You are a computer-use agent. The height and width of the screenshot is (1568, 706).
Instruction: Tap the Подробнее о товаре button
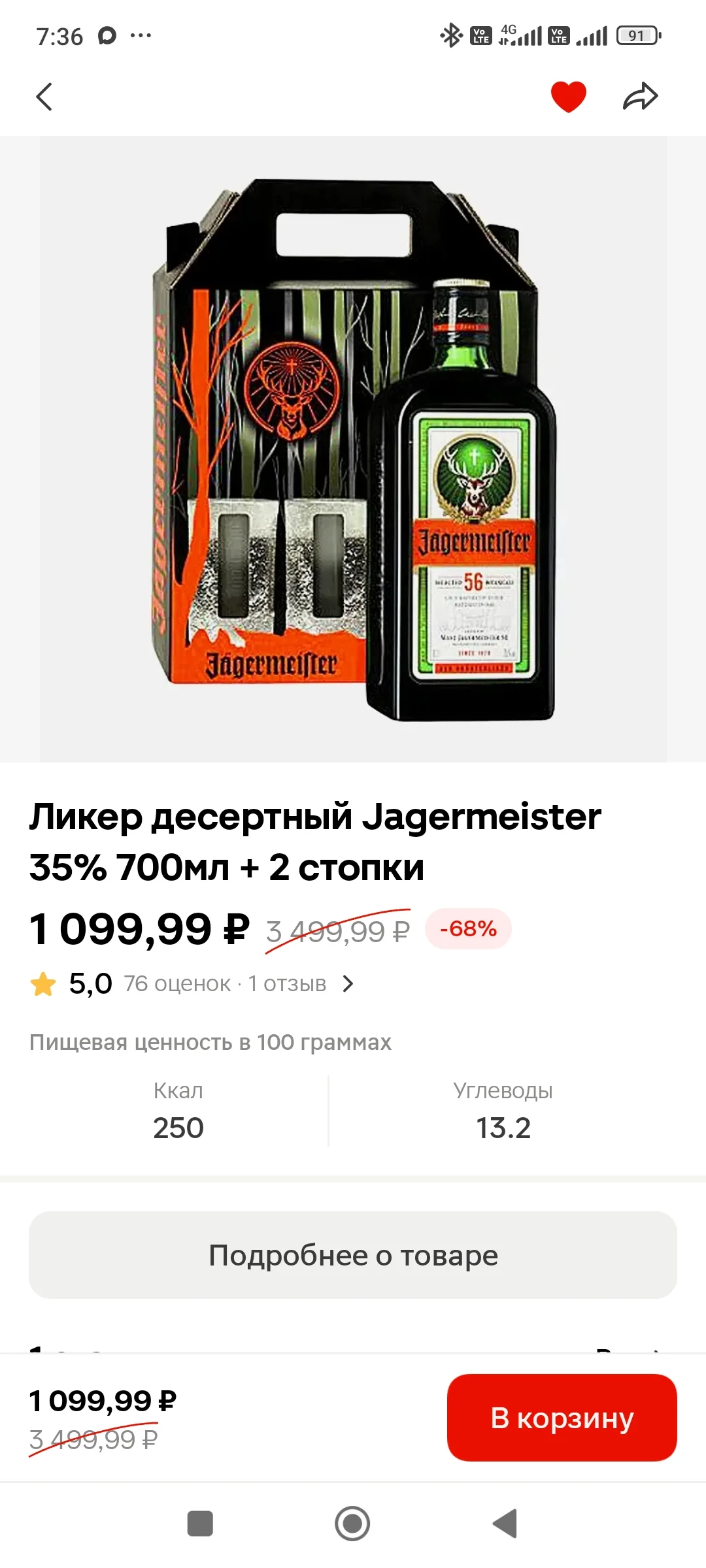[x=353, y=1255]
